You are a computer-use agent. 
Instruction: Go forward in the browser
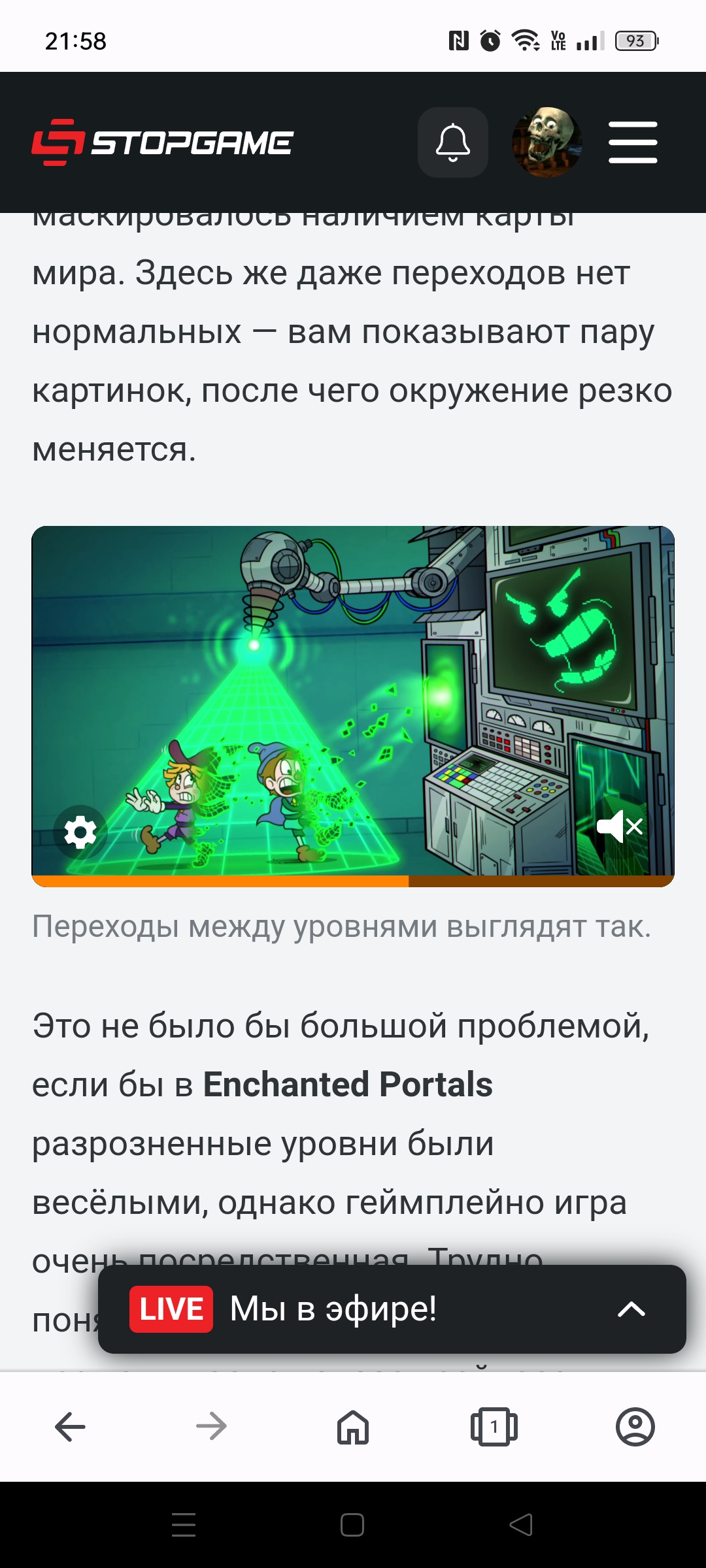point(212,1426)
